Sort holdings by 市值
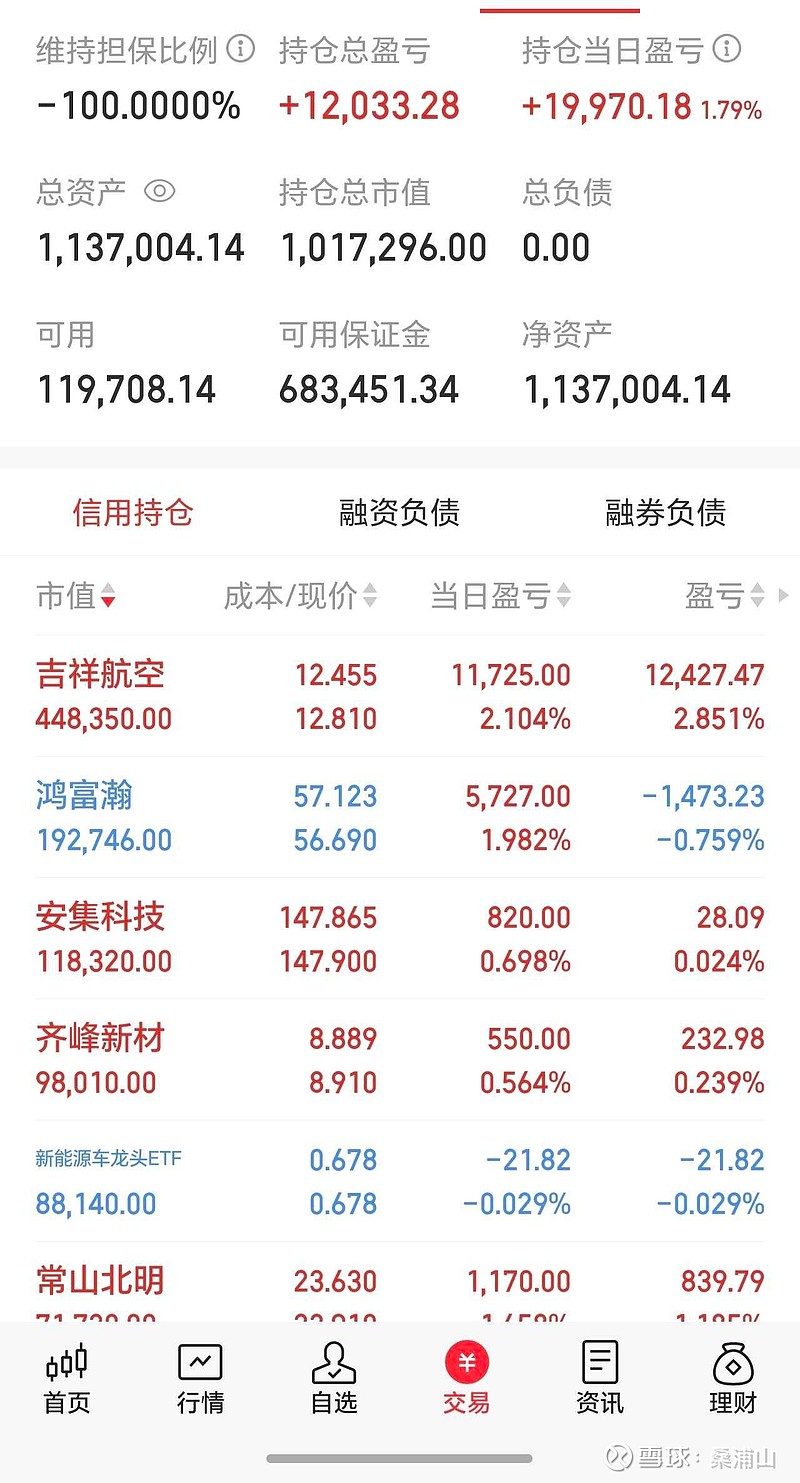This screenshot has width=800, height=1483. coord(76,596)
